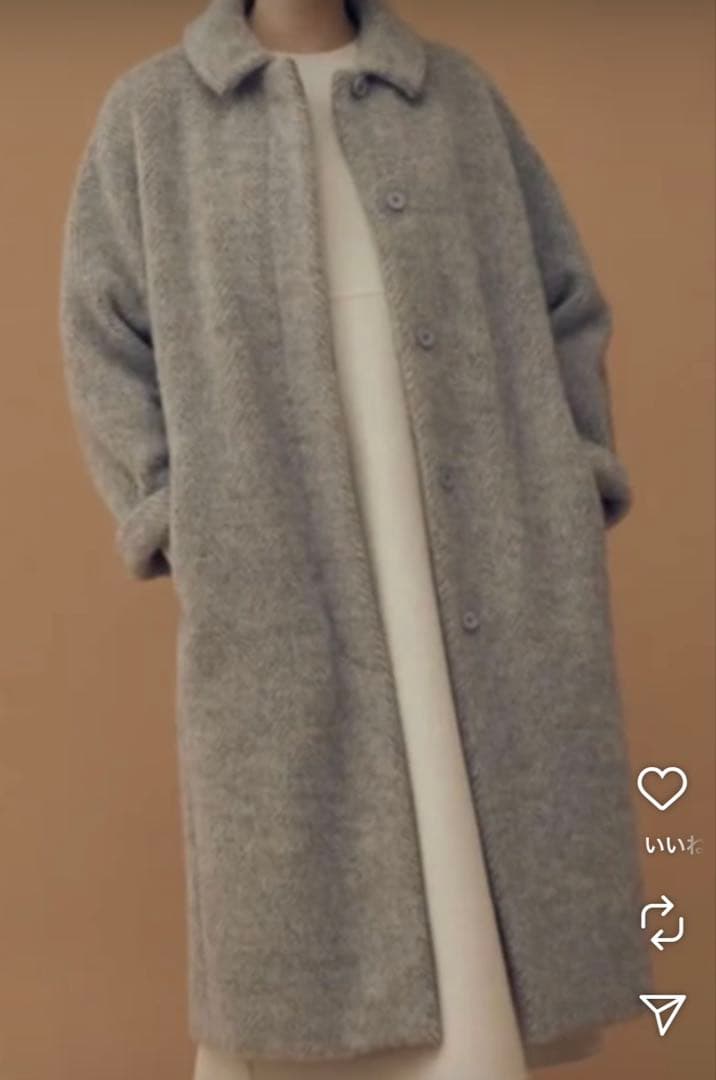This screenshot has width=716, height=1080.
Task: Share the post via paper plane icon
Action: (662, 1013)
